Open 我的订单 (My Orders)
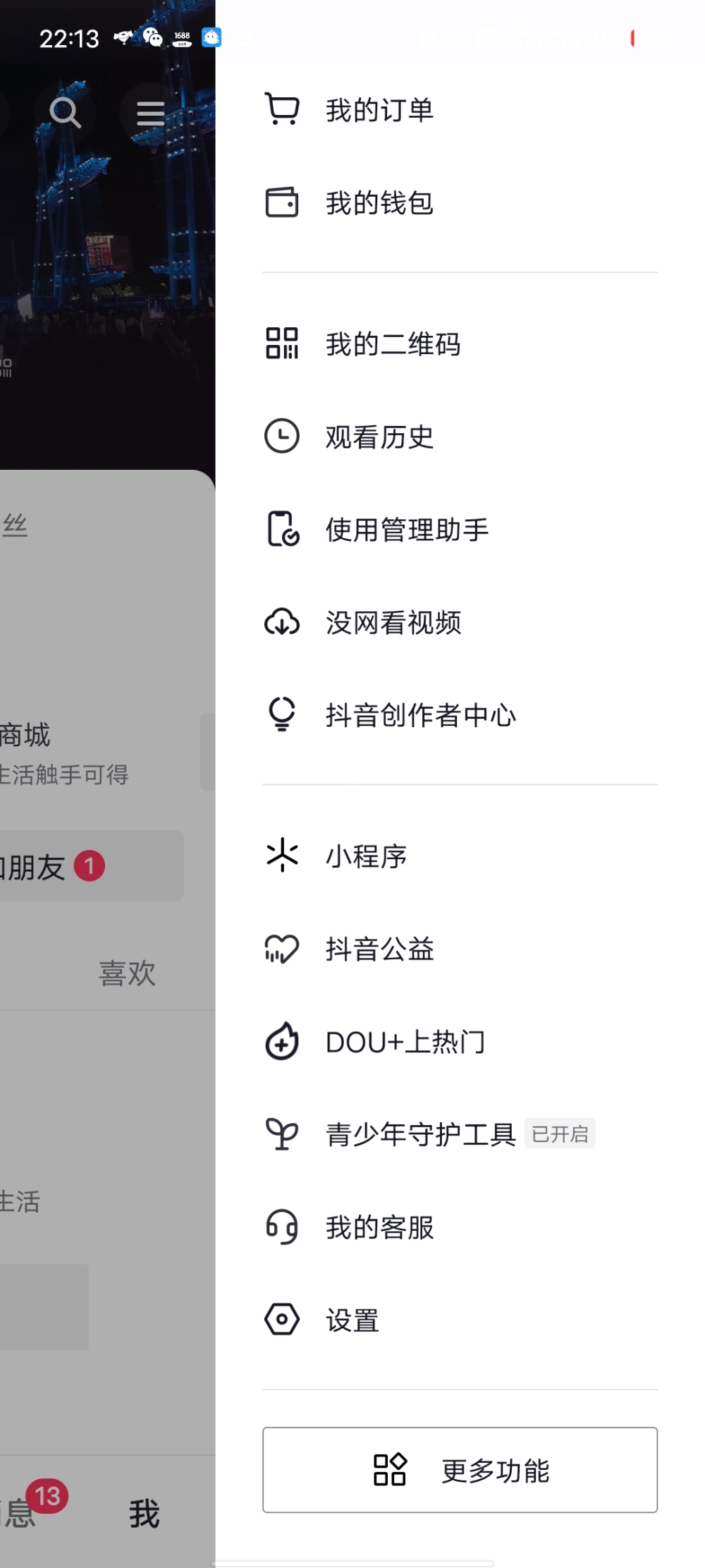The width and height of the screenshot is (705, 1568). 379,111
